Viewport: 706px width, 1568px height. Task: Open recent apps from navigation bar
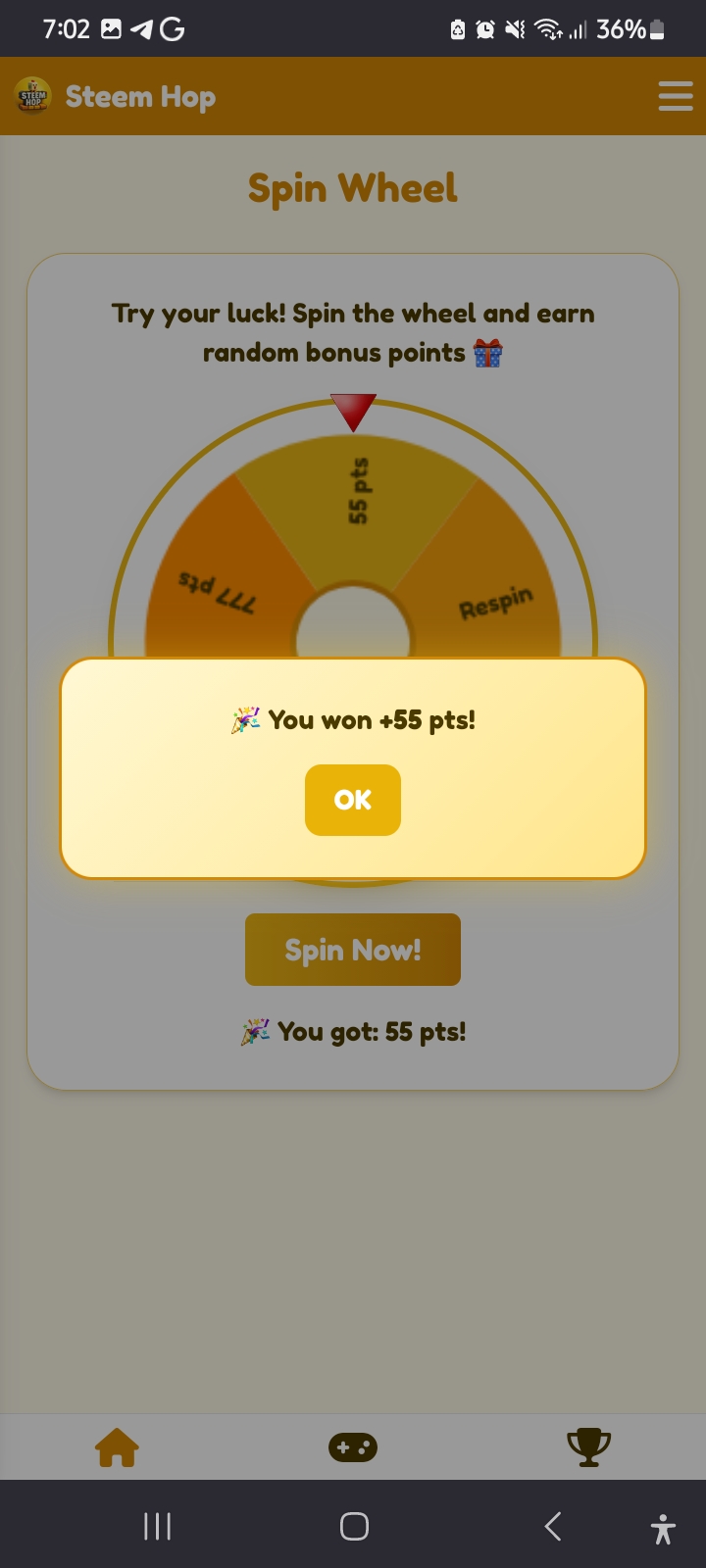point(157,1526)
